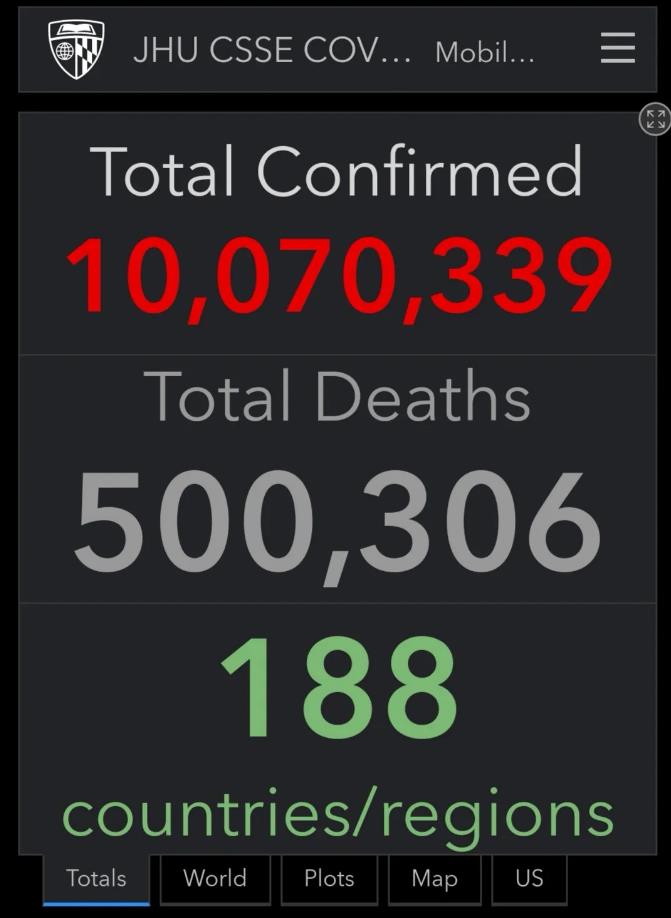Viewport: 671px width, 918px height.
Task: Select the Totals tab
Action: click(x=96, y=879)
